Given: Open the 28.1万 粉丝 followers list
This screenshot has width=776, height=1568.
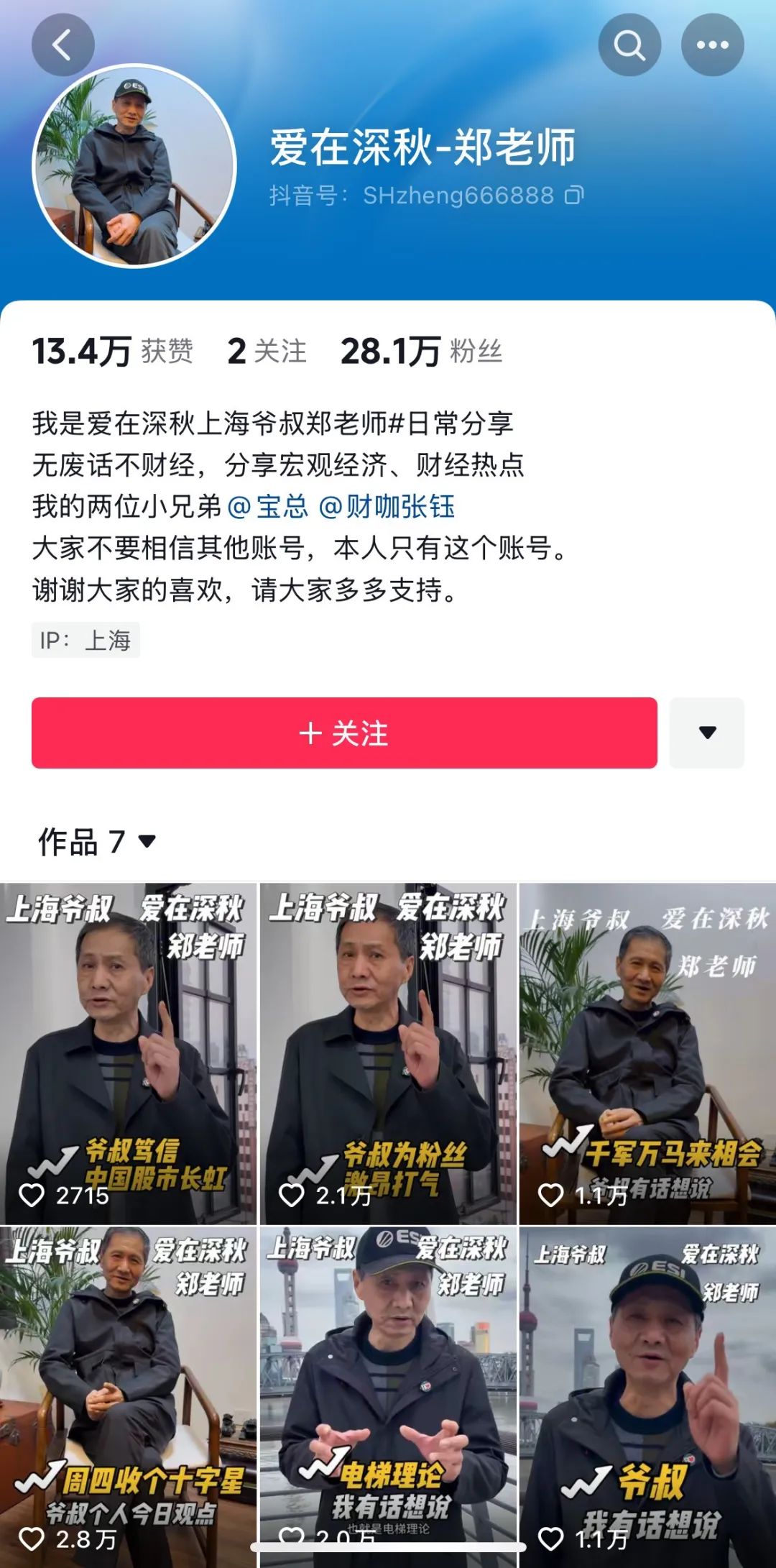Looking at the screenshot, I should tap(421, 352).
